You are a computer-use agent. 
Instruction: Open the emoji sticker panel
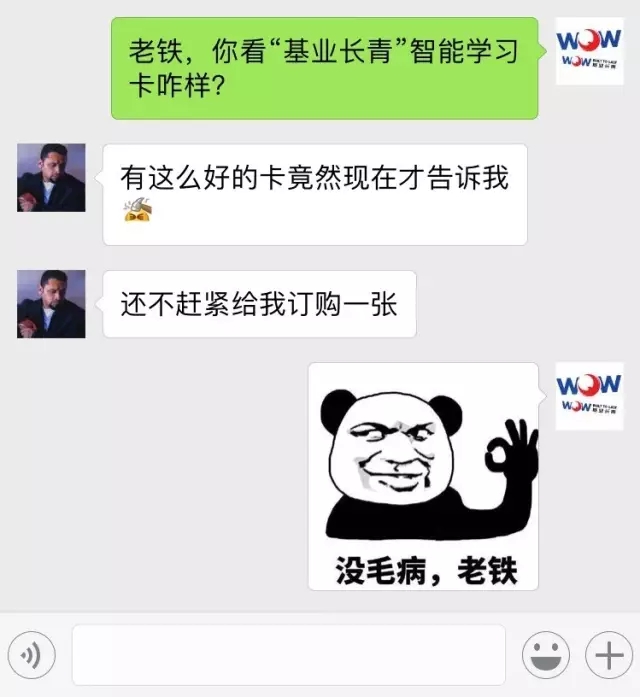point(545,656)
